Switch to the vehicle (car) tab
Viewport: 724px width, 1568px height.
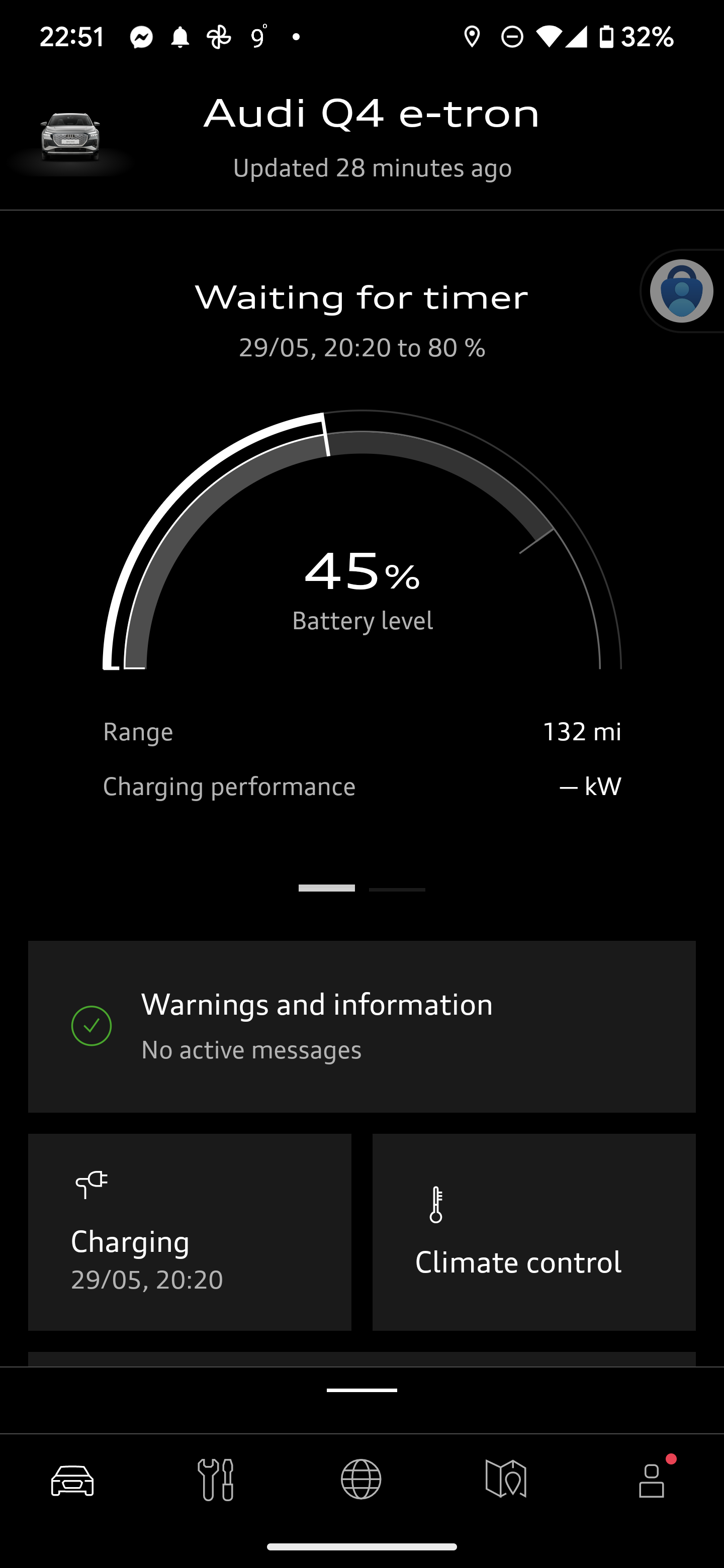coord(72,1480)
